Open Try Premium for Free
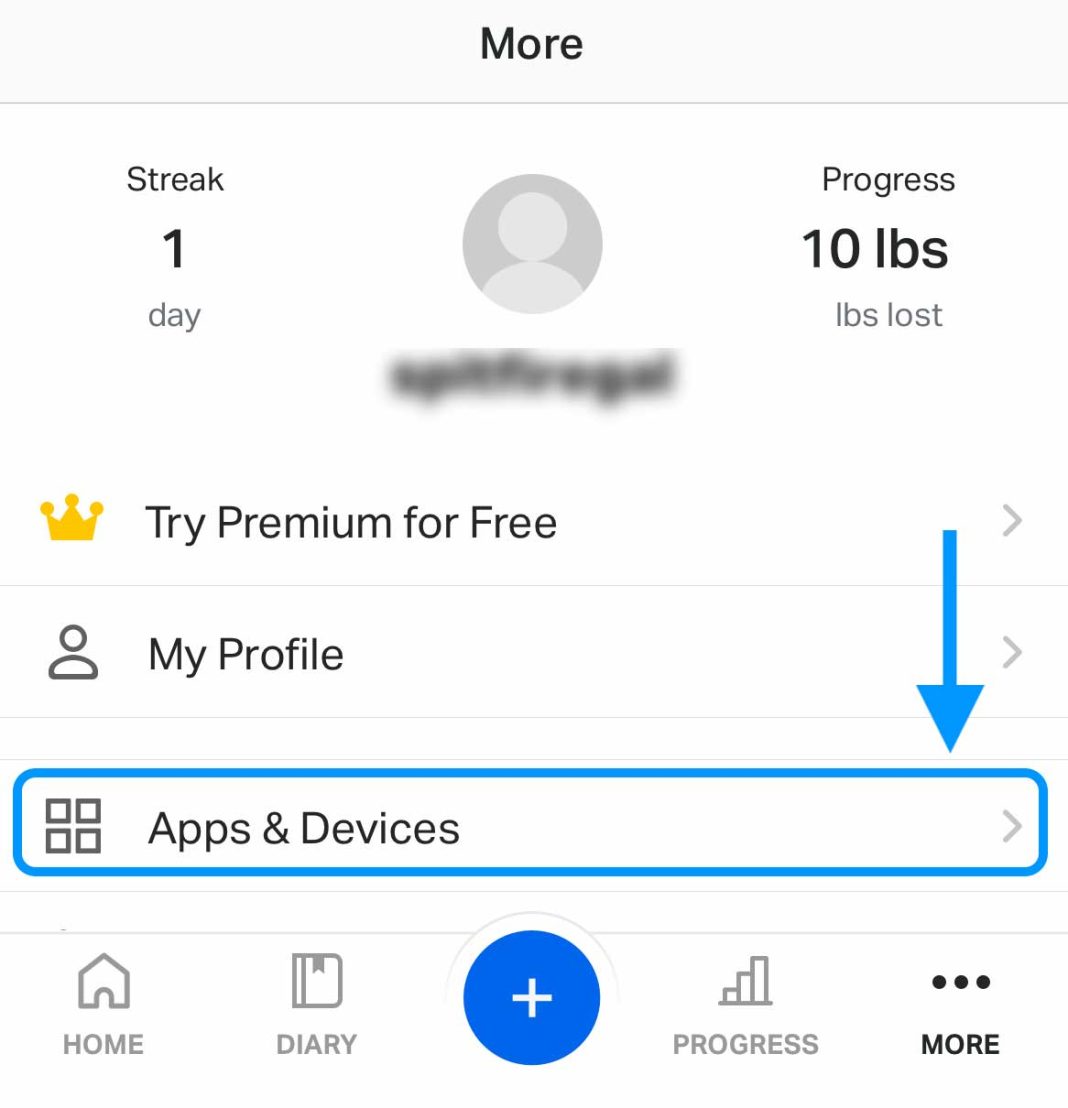The height and width of the screenshot is (1108, 1068). [351, 521]
